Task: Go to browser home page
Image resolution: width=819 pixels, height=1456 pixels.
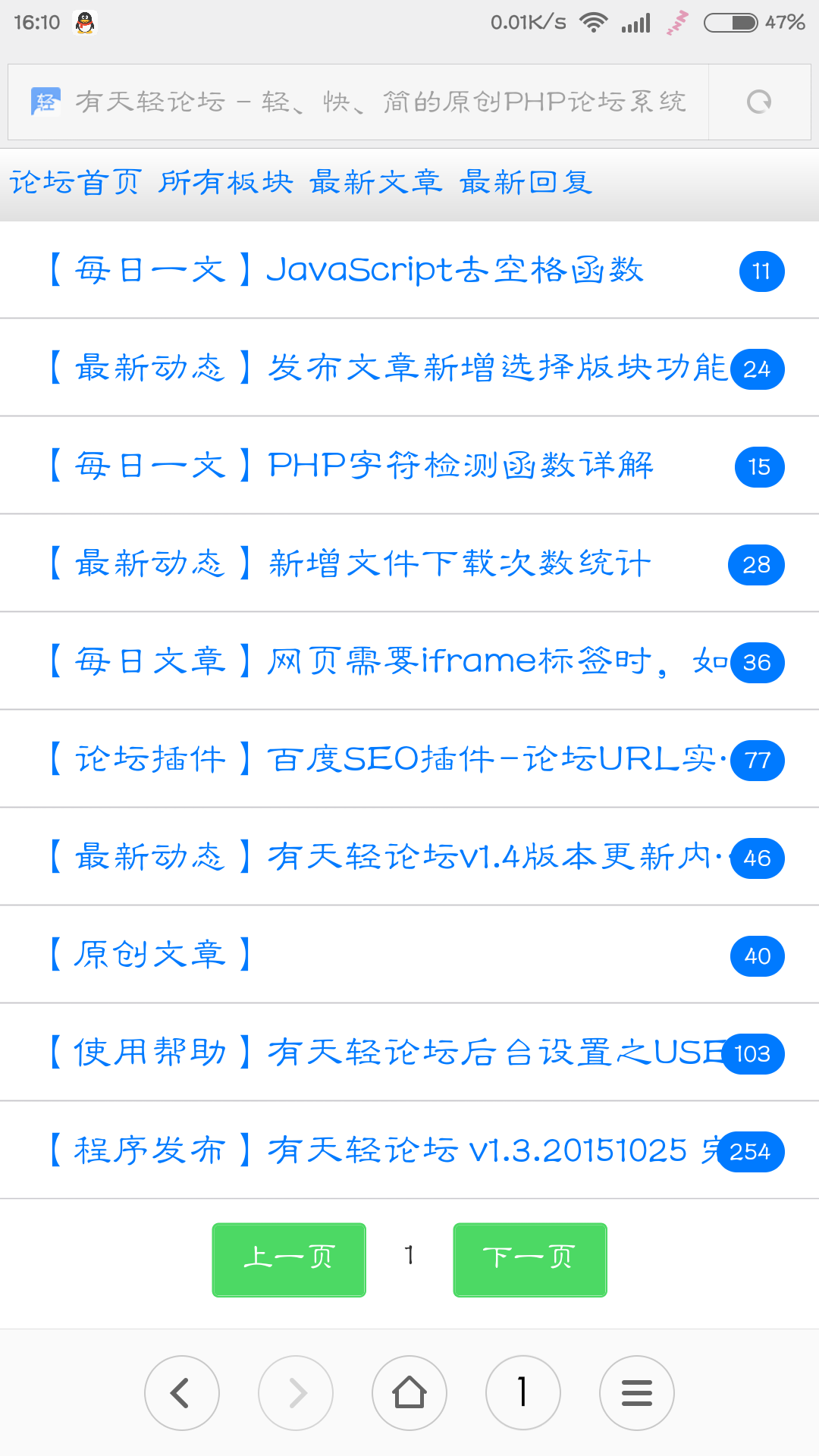Action: tap(409, 1393)
